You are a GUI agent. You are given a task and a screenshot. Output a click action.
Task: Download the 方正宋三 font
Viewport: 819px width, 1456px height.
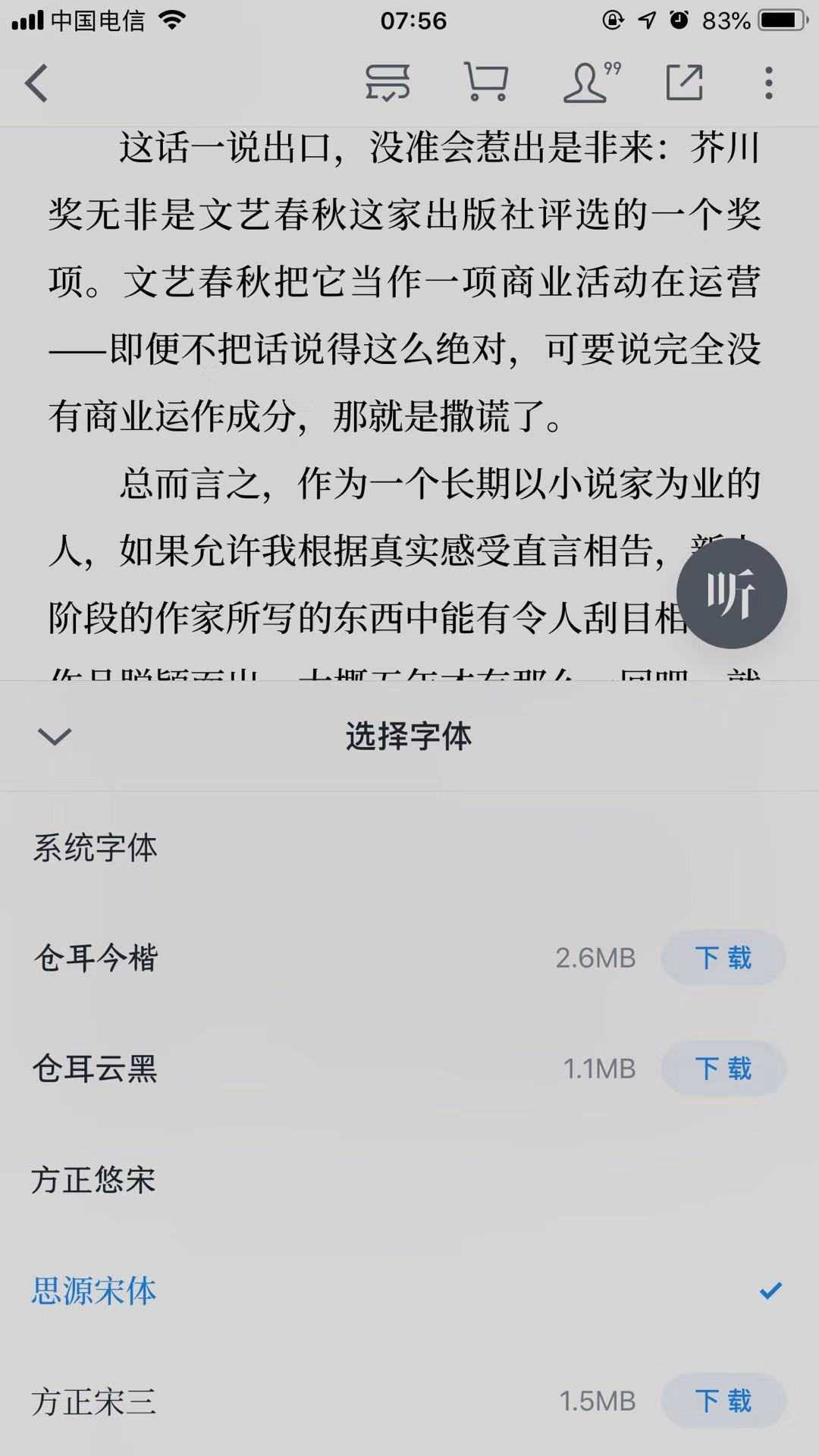pyautogui.click(x=723, y=1401)
